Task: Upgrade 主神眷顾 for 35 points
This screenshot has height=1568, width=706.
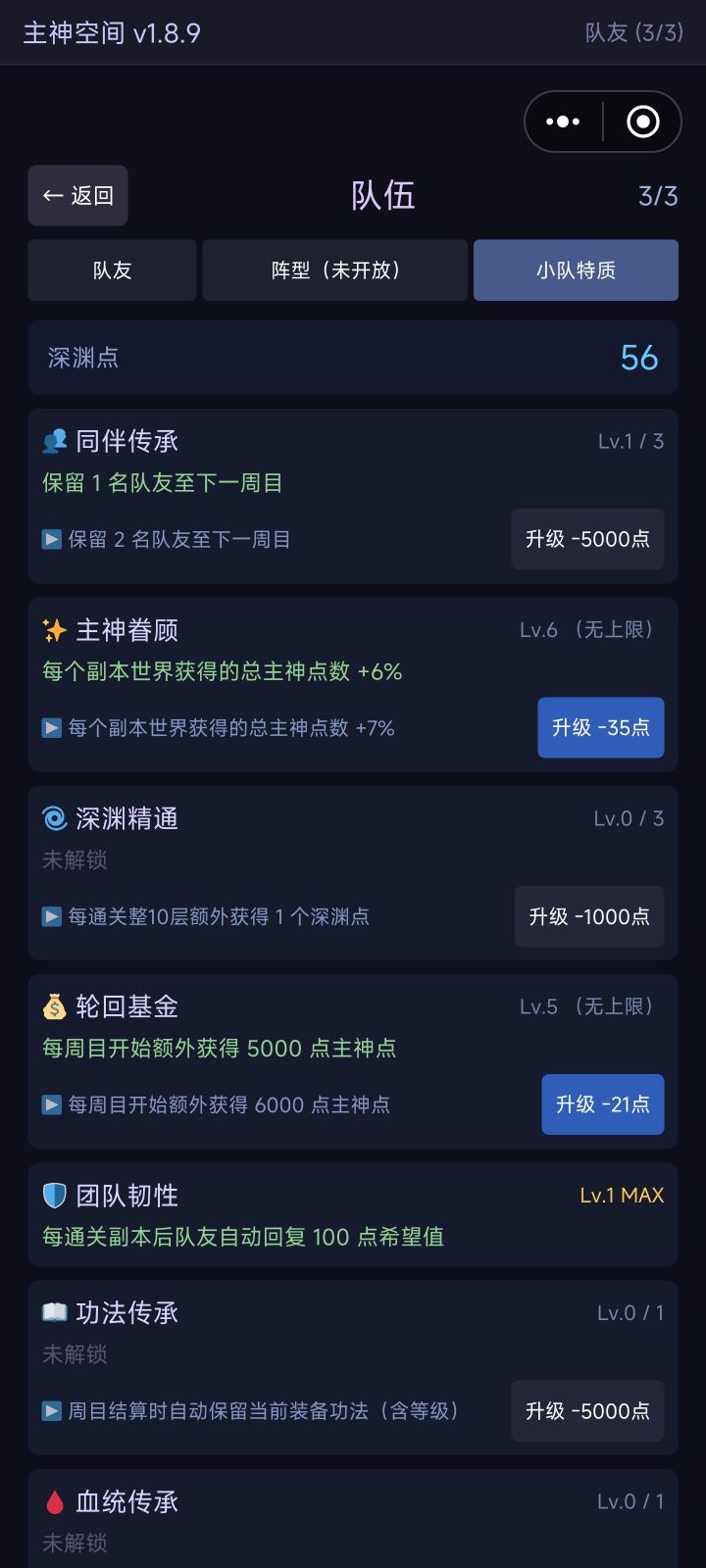Action: [601, 727]
